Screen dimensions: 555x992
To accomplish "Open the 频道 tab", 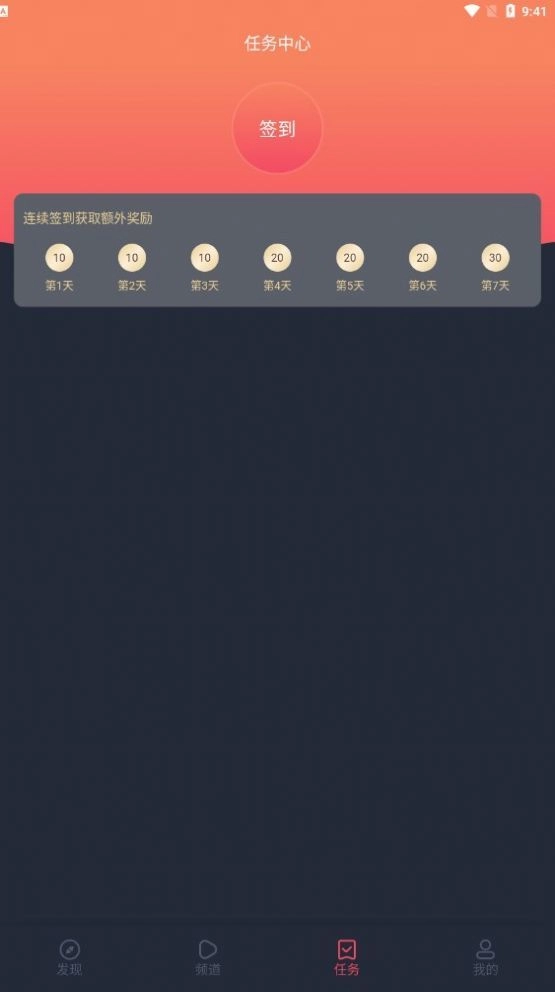I will click(x=208, y=958).
